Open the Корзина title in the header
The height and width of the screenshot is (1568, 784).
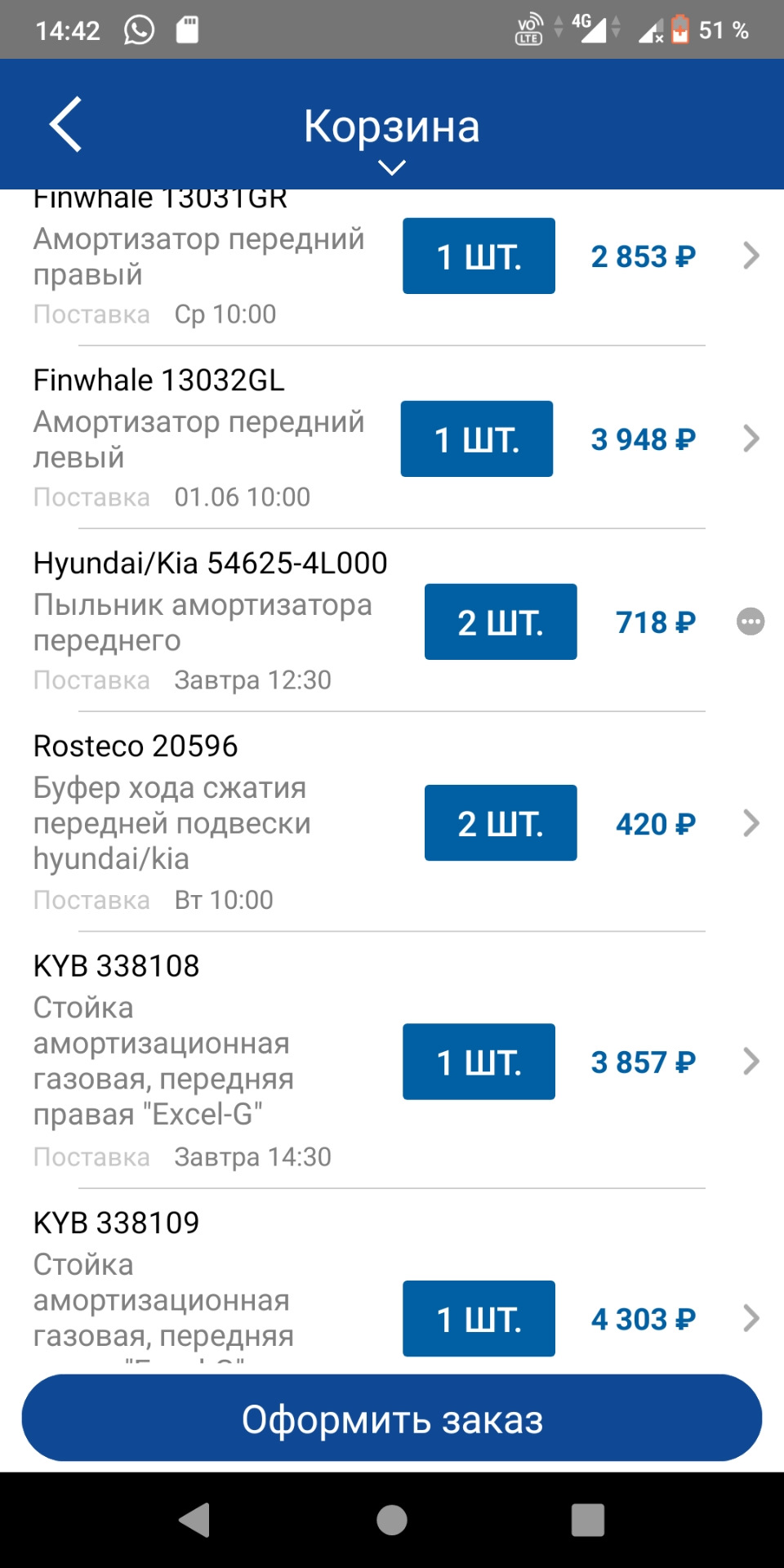tap(392, 126)
